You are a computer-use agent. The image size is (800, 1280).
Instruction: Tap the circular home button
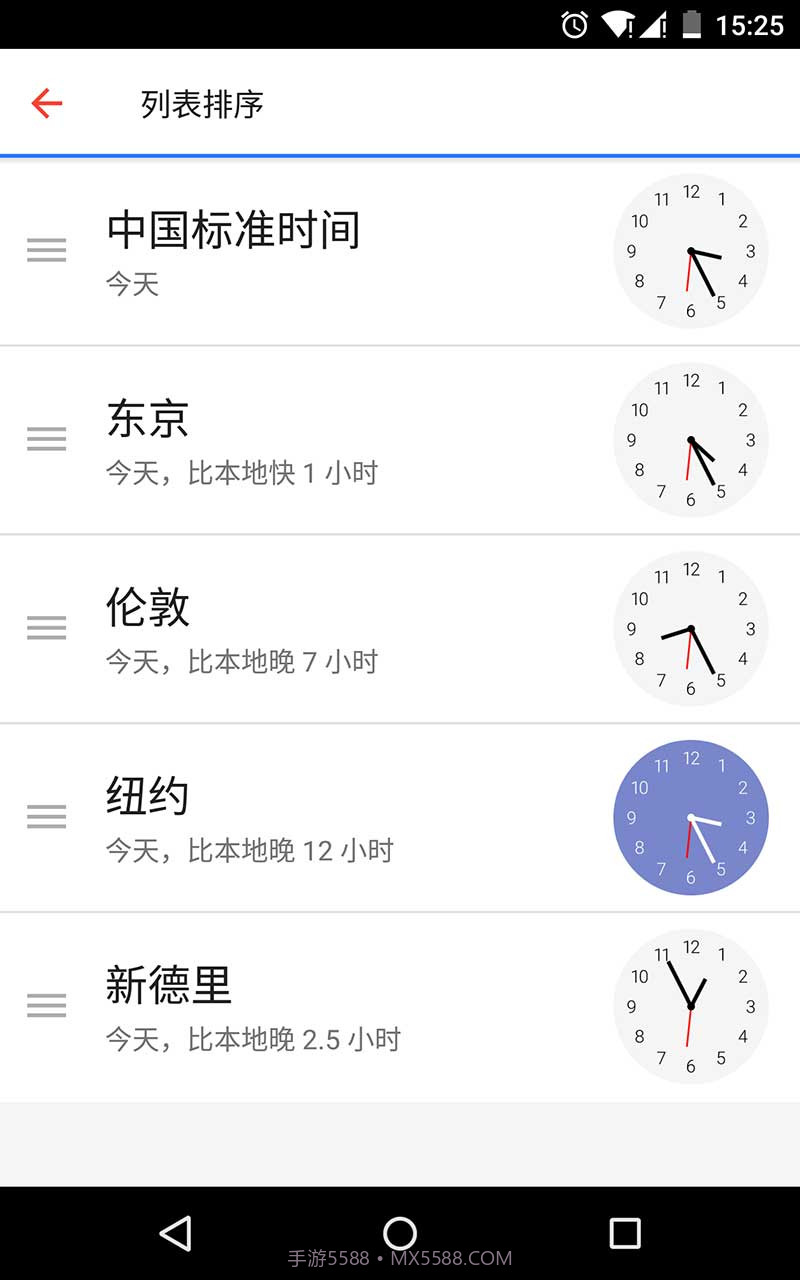coord(400,1234)
